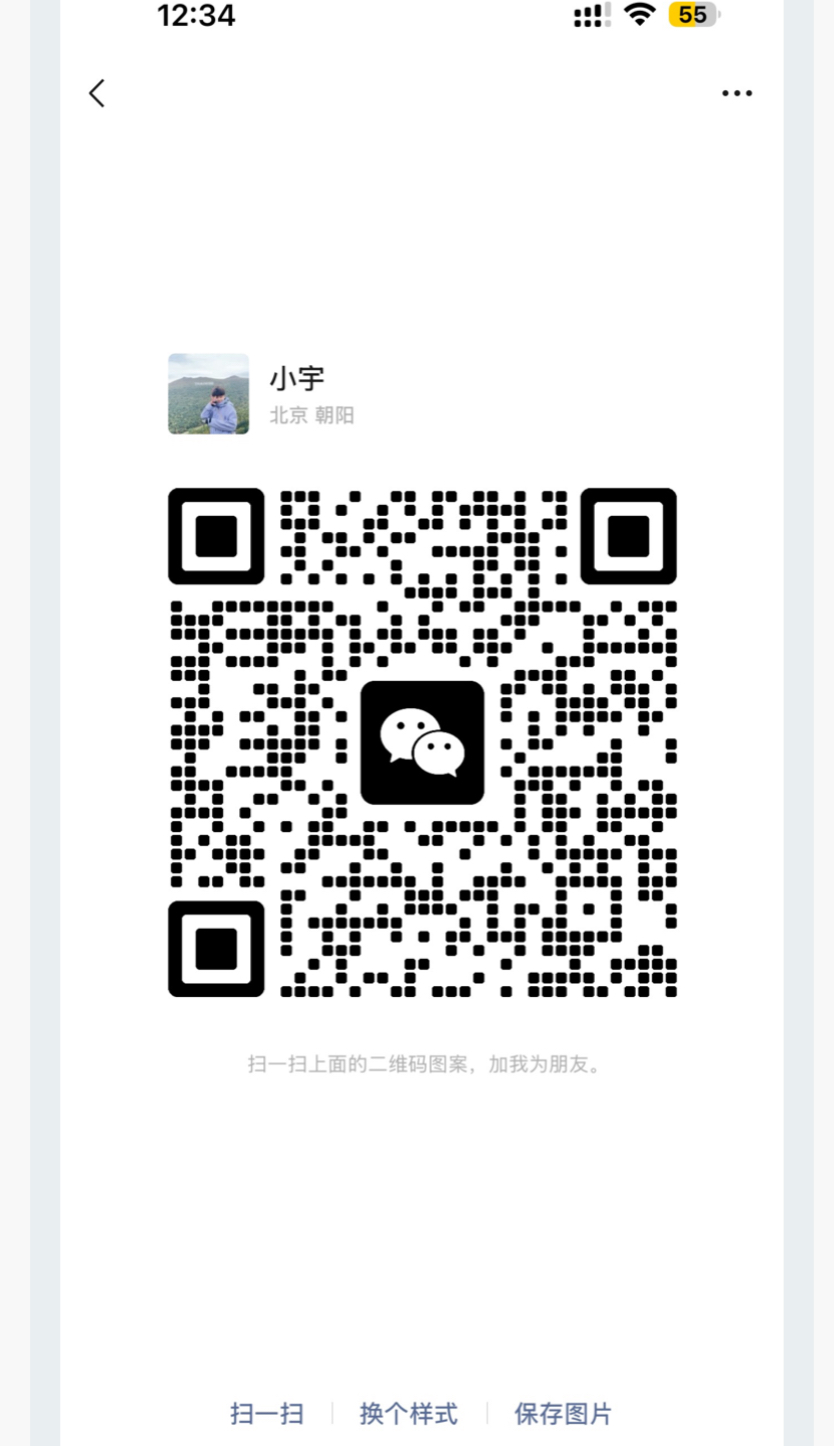This screenshot has height=1446, width=834.
Task: Open the three-dot more options menu
Action: [x=737, y=94]
